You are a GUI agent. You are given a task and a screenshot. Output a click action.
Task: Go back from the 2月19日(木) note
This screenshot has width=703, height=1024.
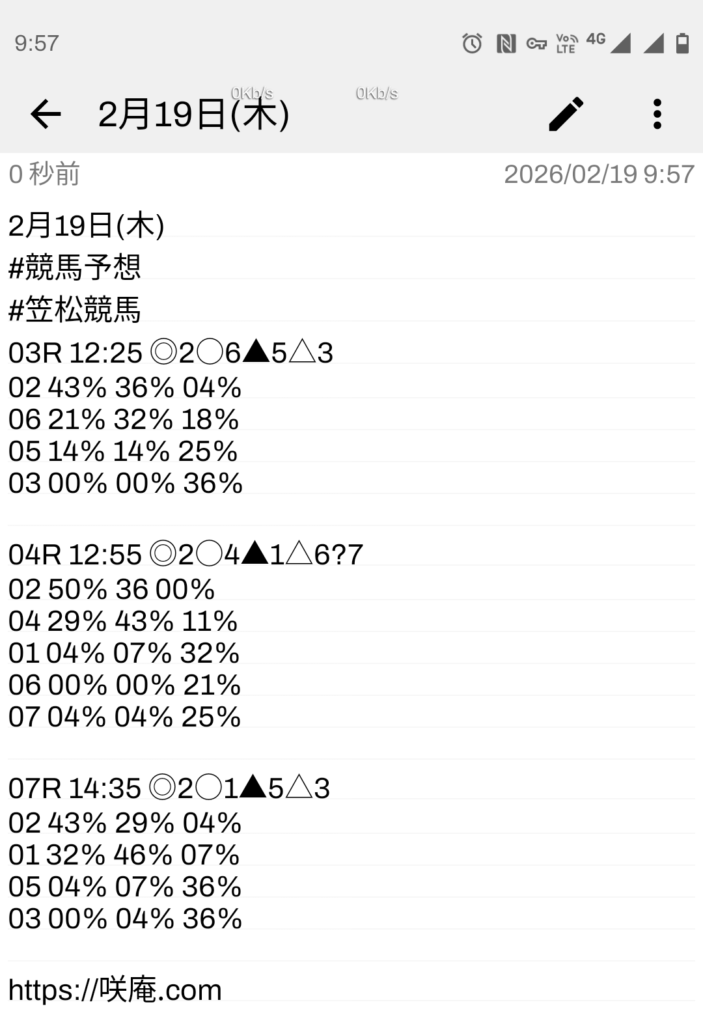46,115
